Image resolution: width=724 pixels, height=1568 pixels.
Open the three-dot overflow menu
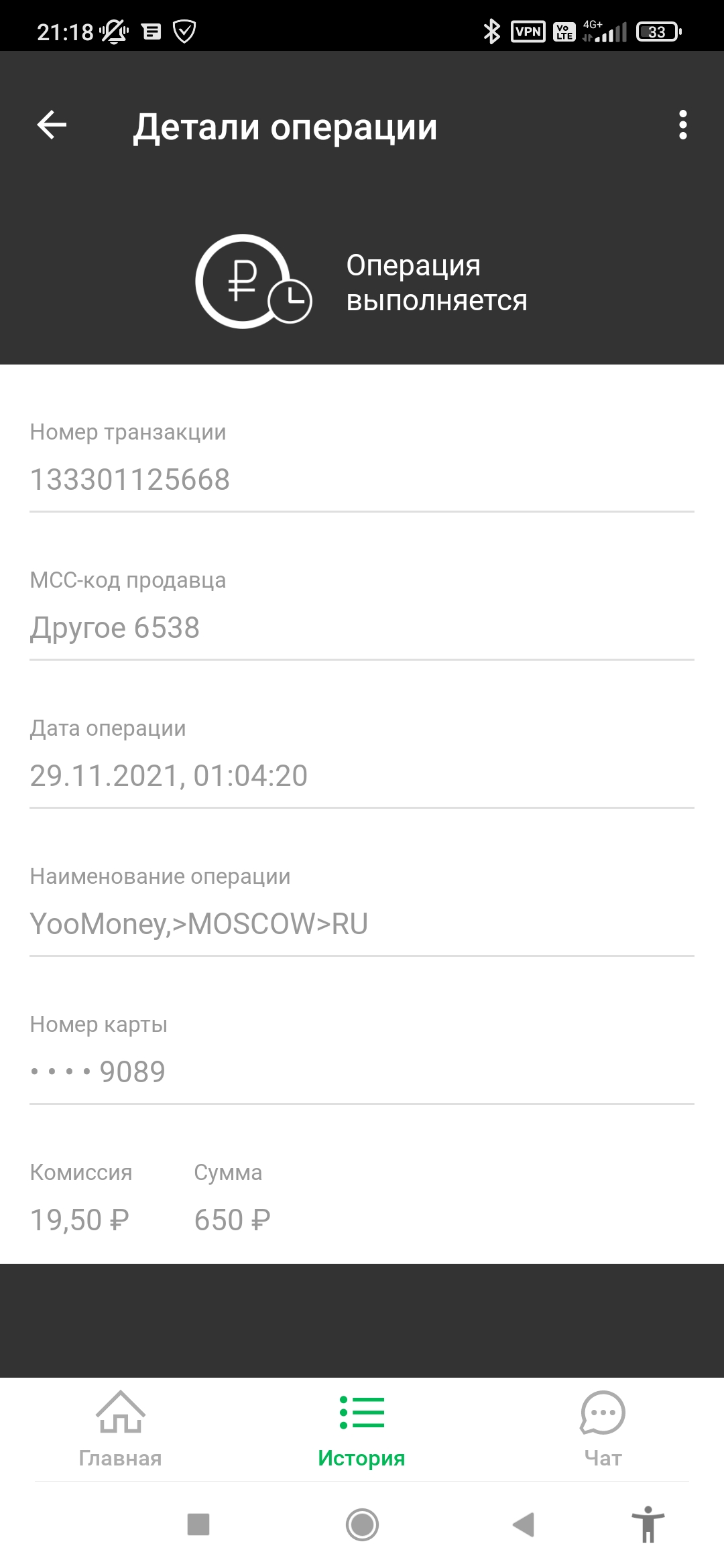(x=682, y=125)
